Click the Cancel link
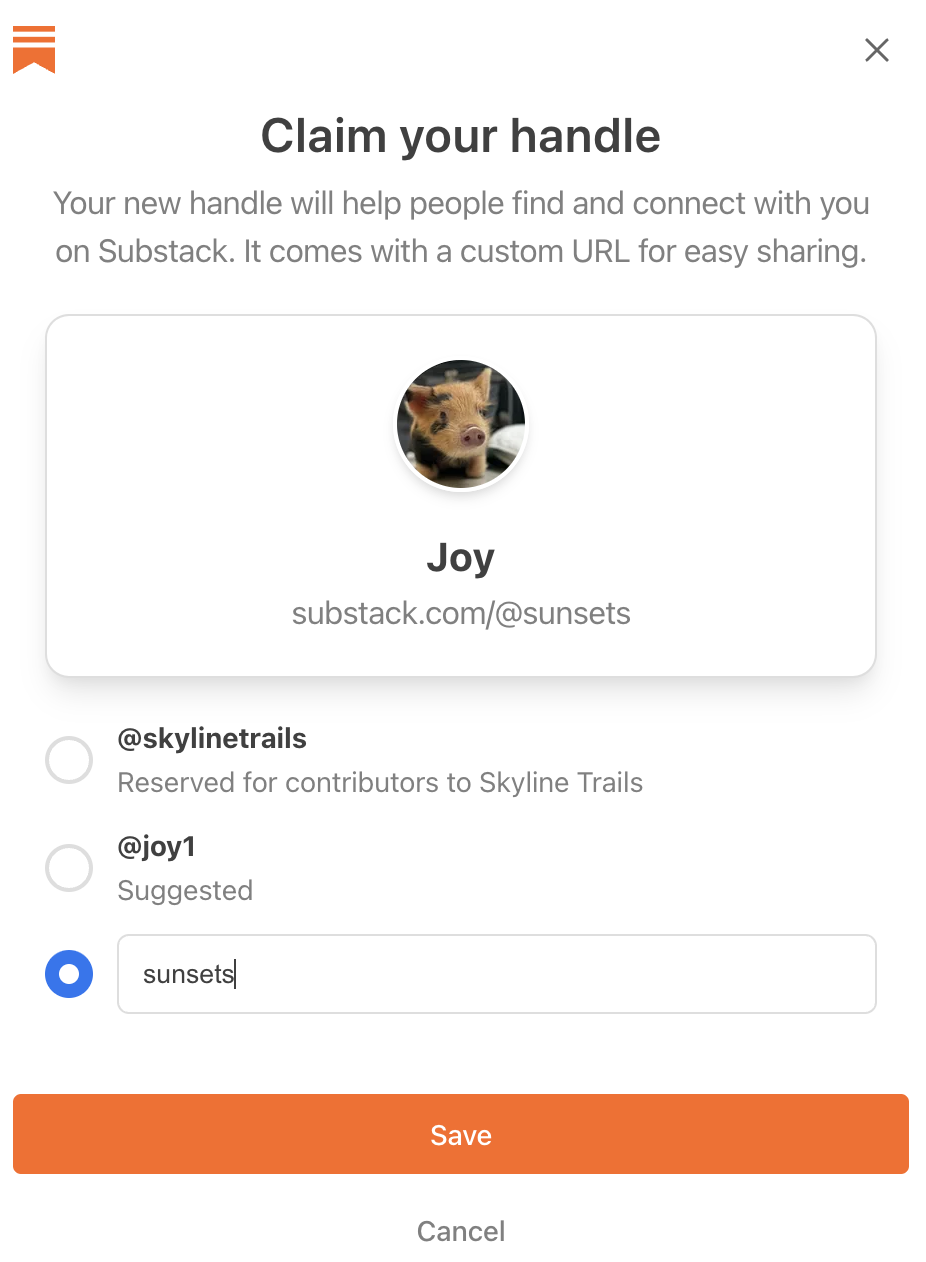The width and height of the screenshot is (926, 1262). [x=461, y=1231]
